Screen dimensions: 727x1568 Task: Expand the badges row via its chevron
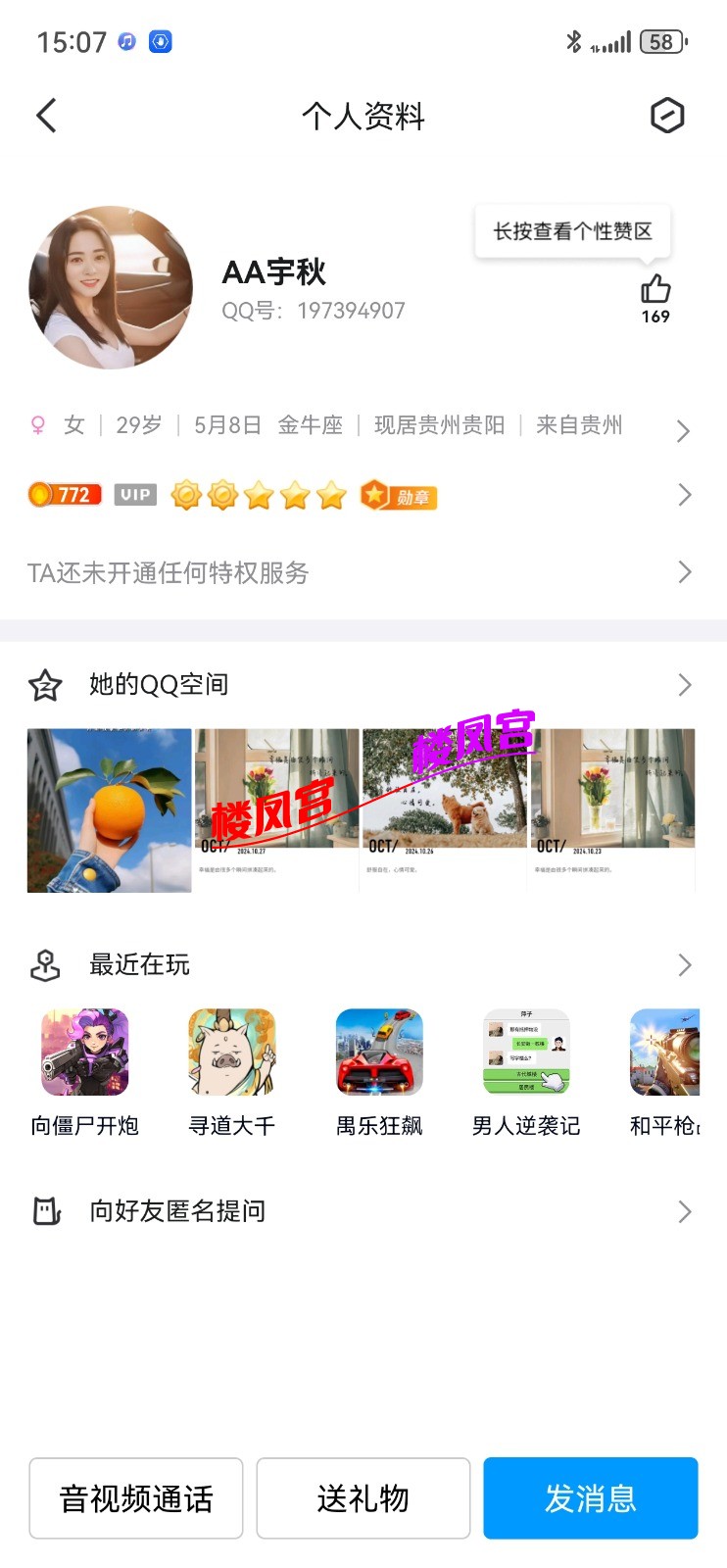tap(684, 495)
